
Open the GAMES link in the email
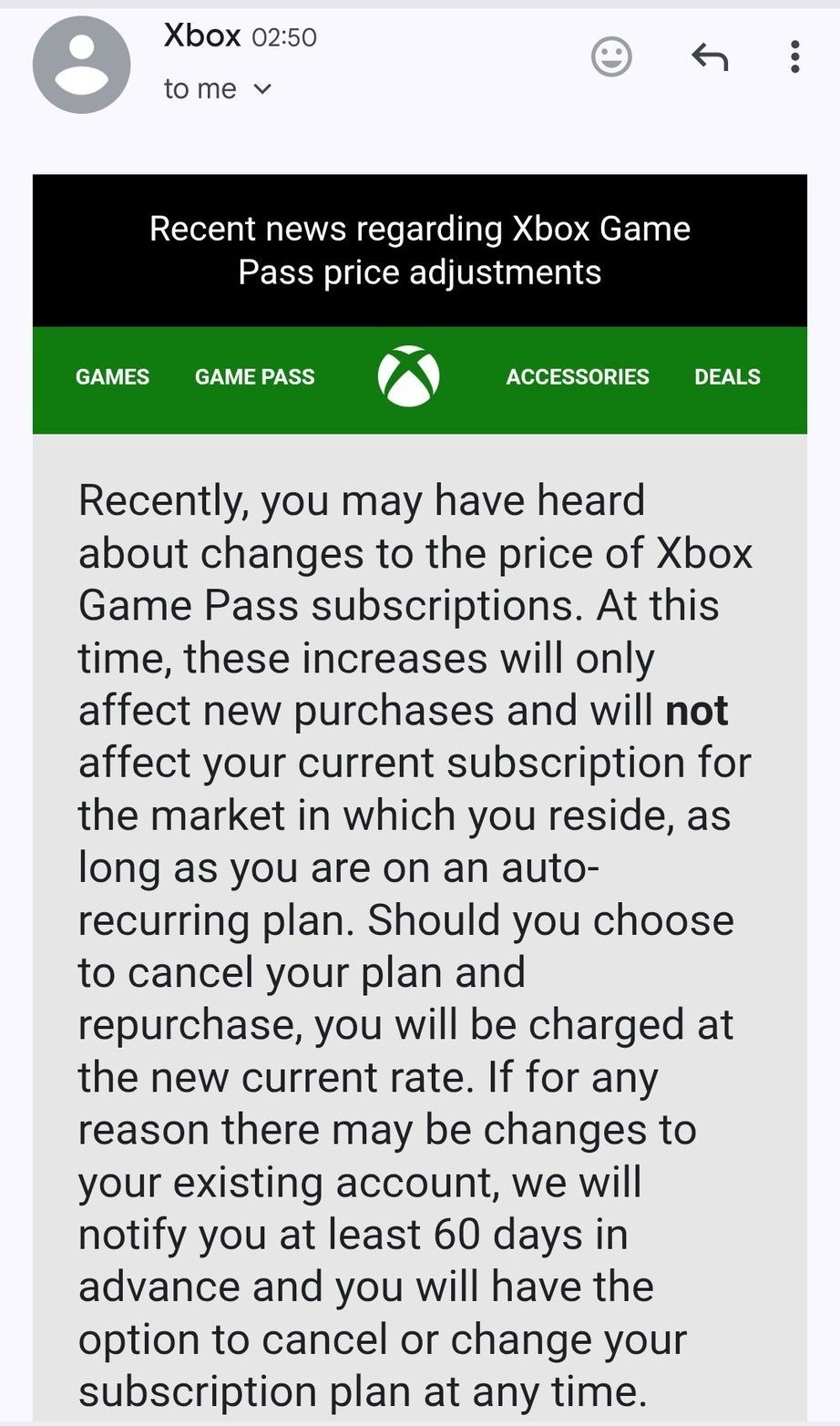click(112, 377)
